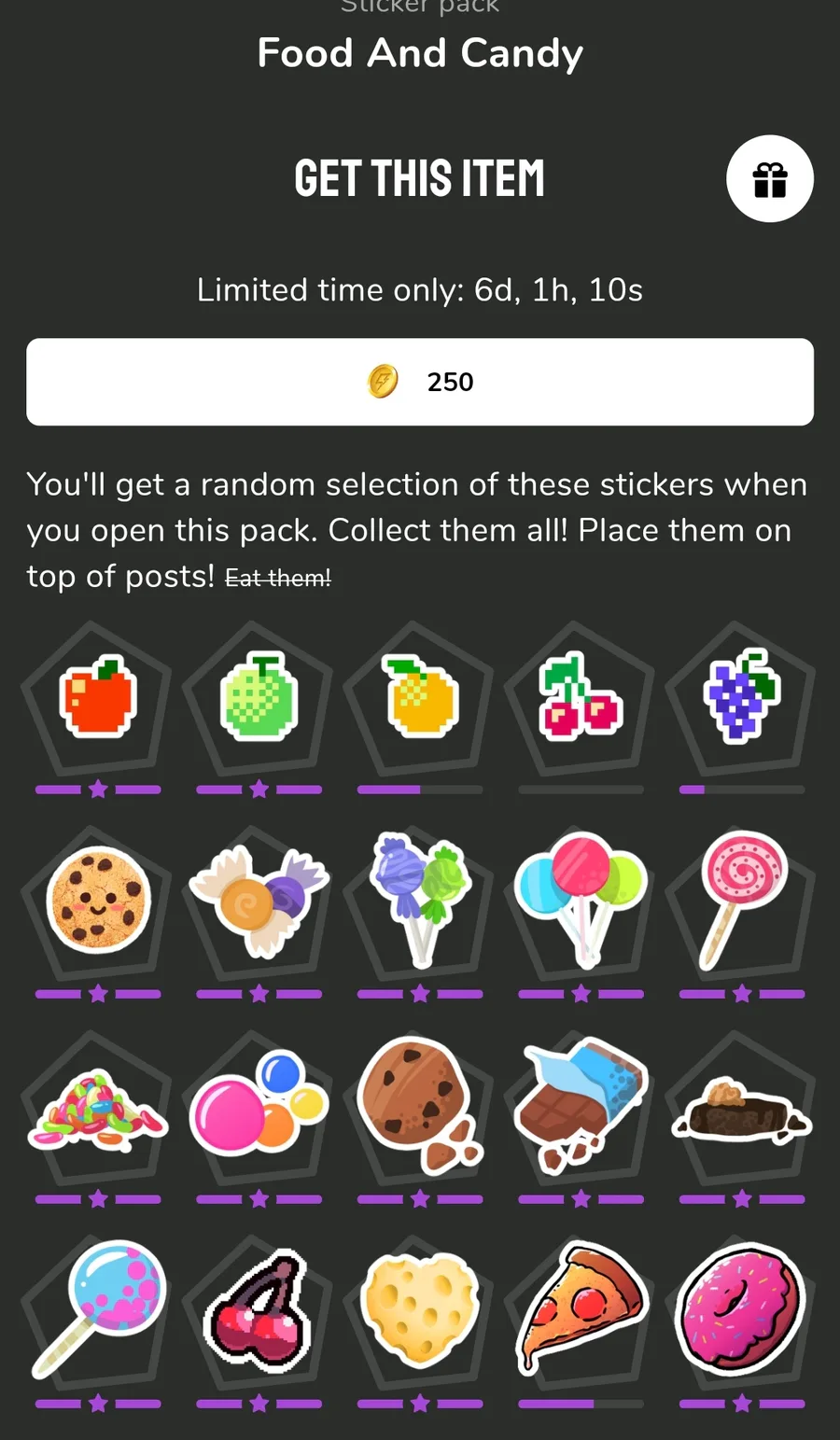Open the pixel cherries with green stem
This screenshot has width=840, height=1440.
[581, 698]
